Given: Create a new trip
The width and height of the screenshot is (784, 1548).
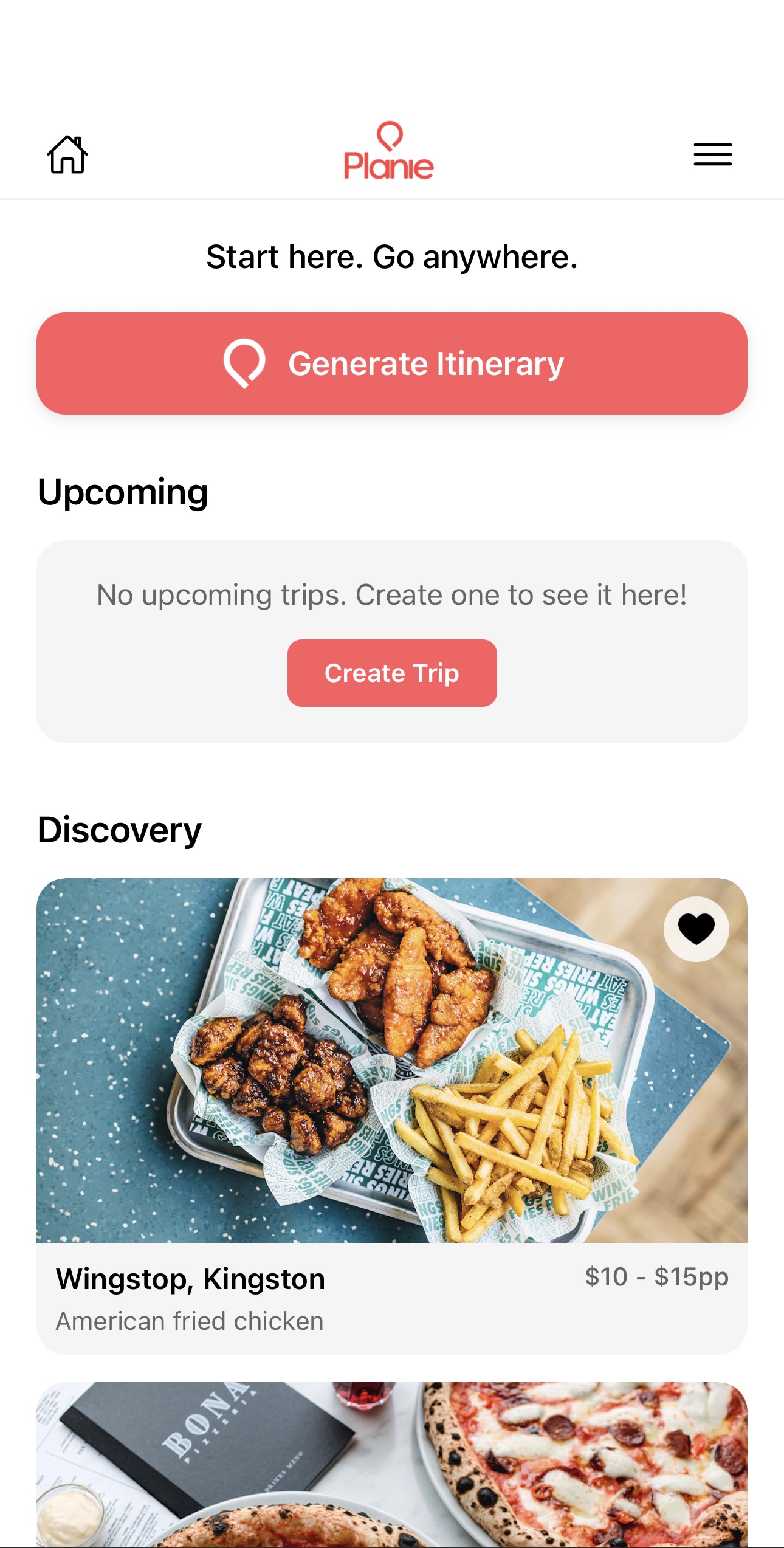Looking at the screenshot, I should (x=392, y=673).
